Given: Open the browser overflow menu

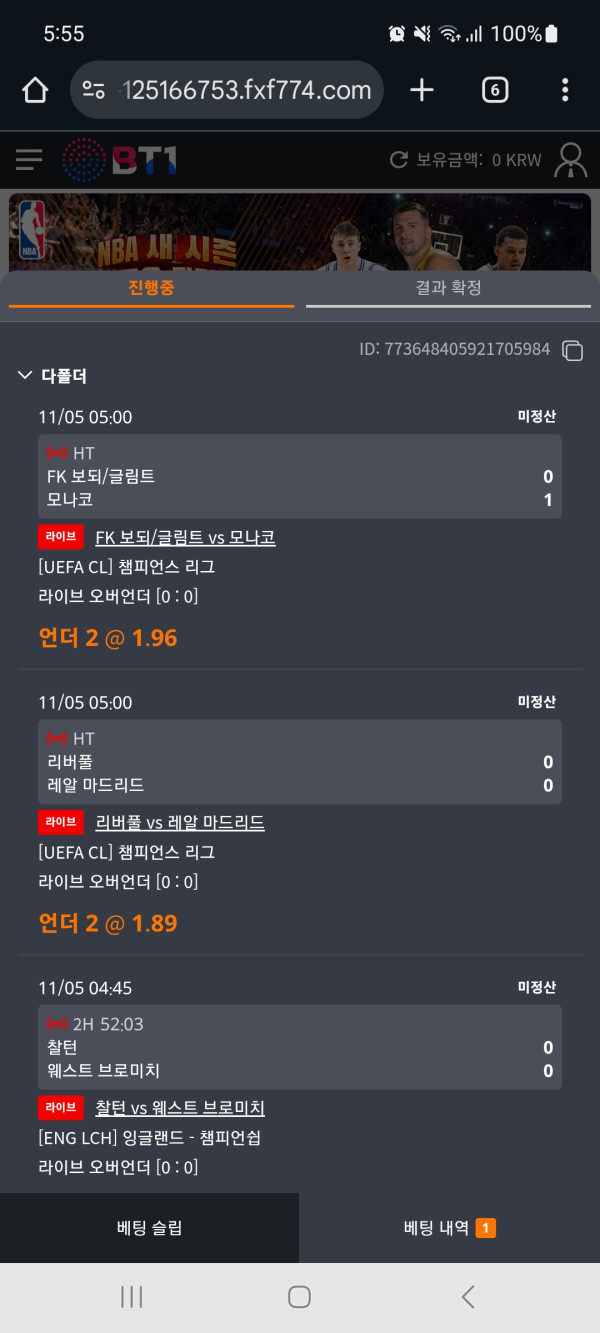Looking at the screenshot, I should point(565,91).
